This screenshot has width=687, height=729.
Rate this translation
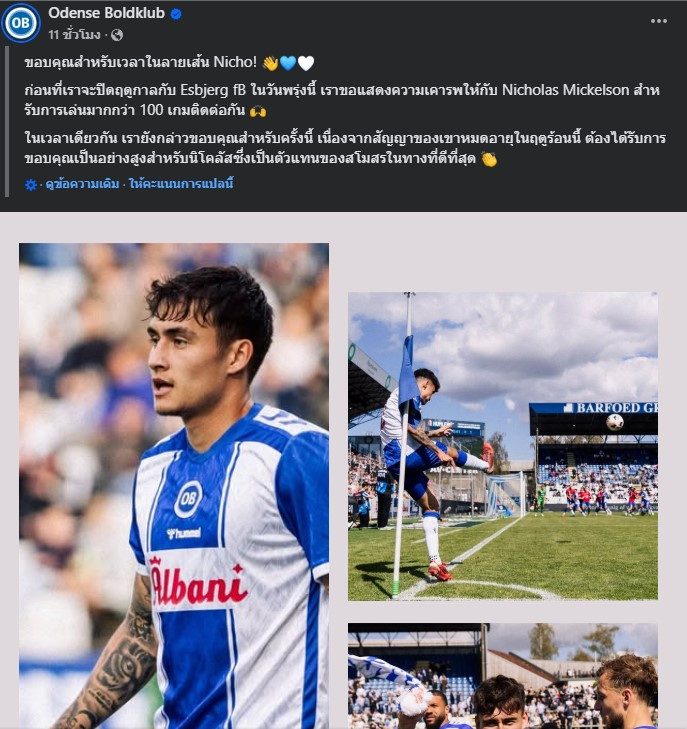(181, 184)
